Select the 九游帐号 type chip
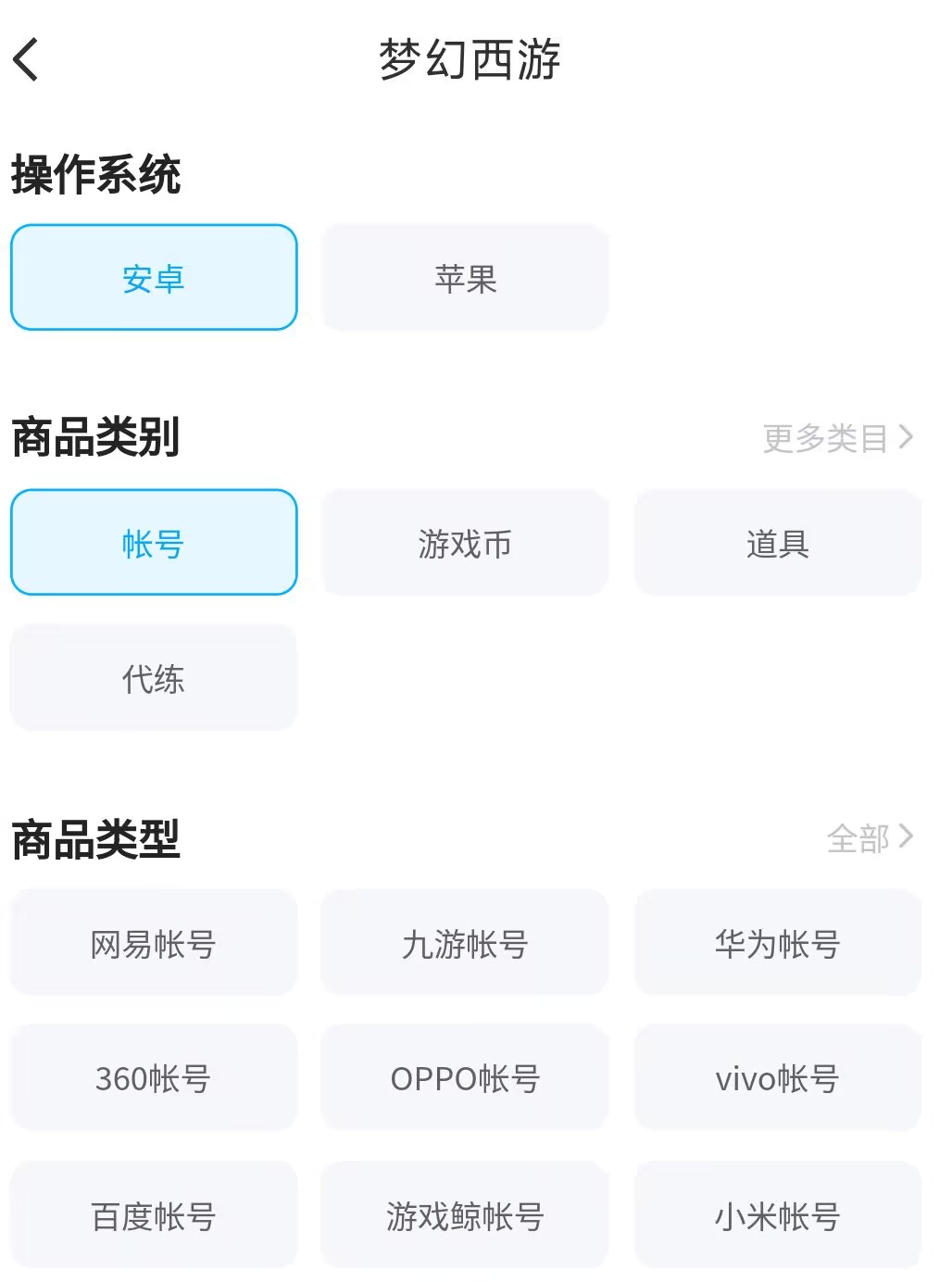Screen dimensions: 952x1282 pyautogui.click(x=465, y=944)
